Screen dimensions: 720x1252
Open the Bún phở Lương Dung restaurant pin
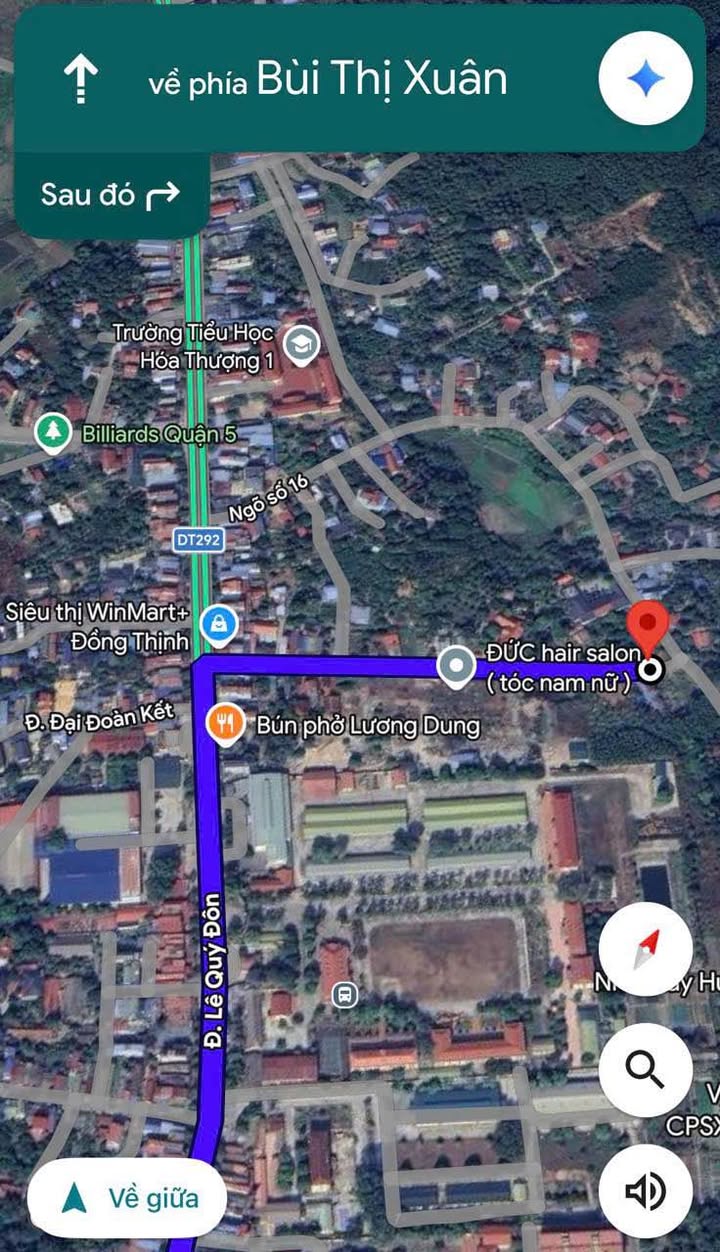[x=226, y=724]
